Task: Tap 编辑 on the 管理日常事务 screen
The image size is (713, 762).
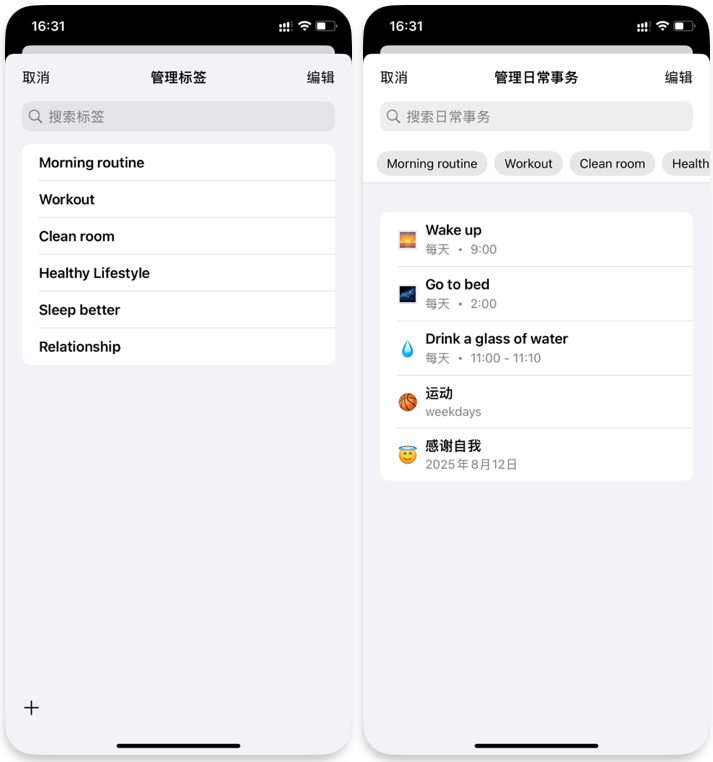Action: (678, 77)
